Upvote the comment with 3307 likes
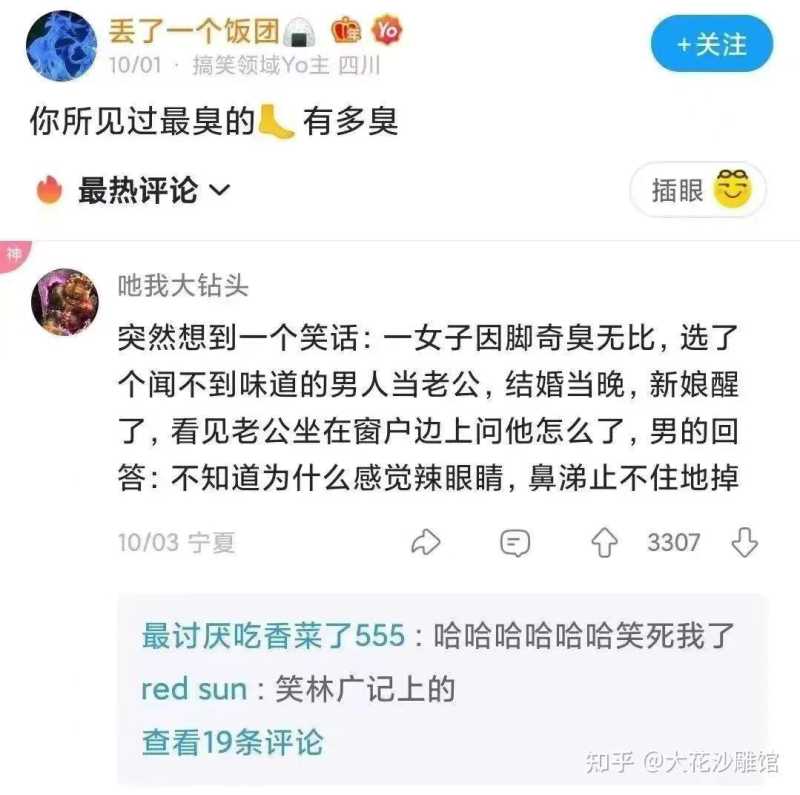800x795 pixels. click(603, 543)
